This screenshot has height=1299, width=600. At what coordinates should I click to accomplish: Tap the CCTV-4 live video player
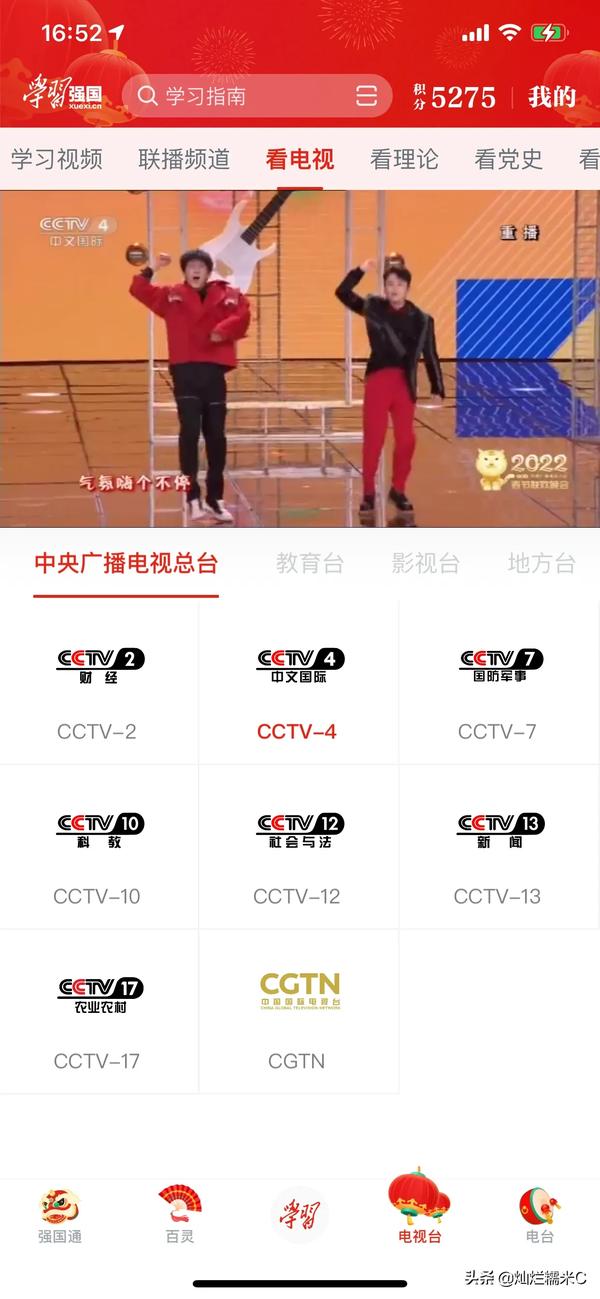(x=300, y=357)
